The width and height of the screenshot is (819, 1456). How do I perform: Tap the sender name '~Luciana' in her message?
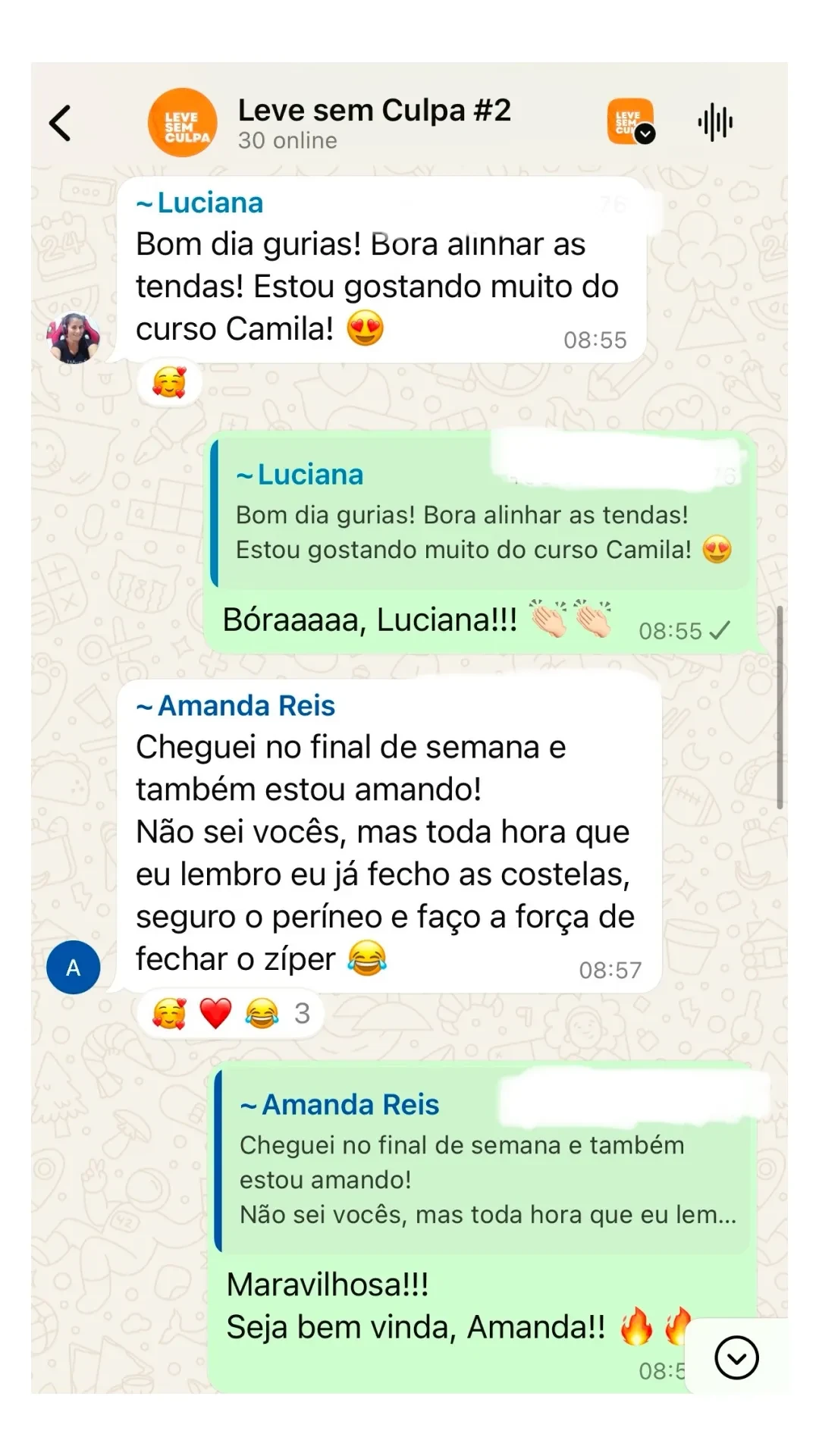point(199,202)
